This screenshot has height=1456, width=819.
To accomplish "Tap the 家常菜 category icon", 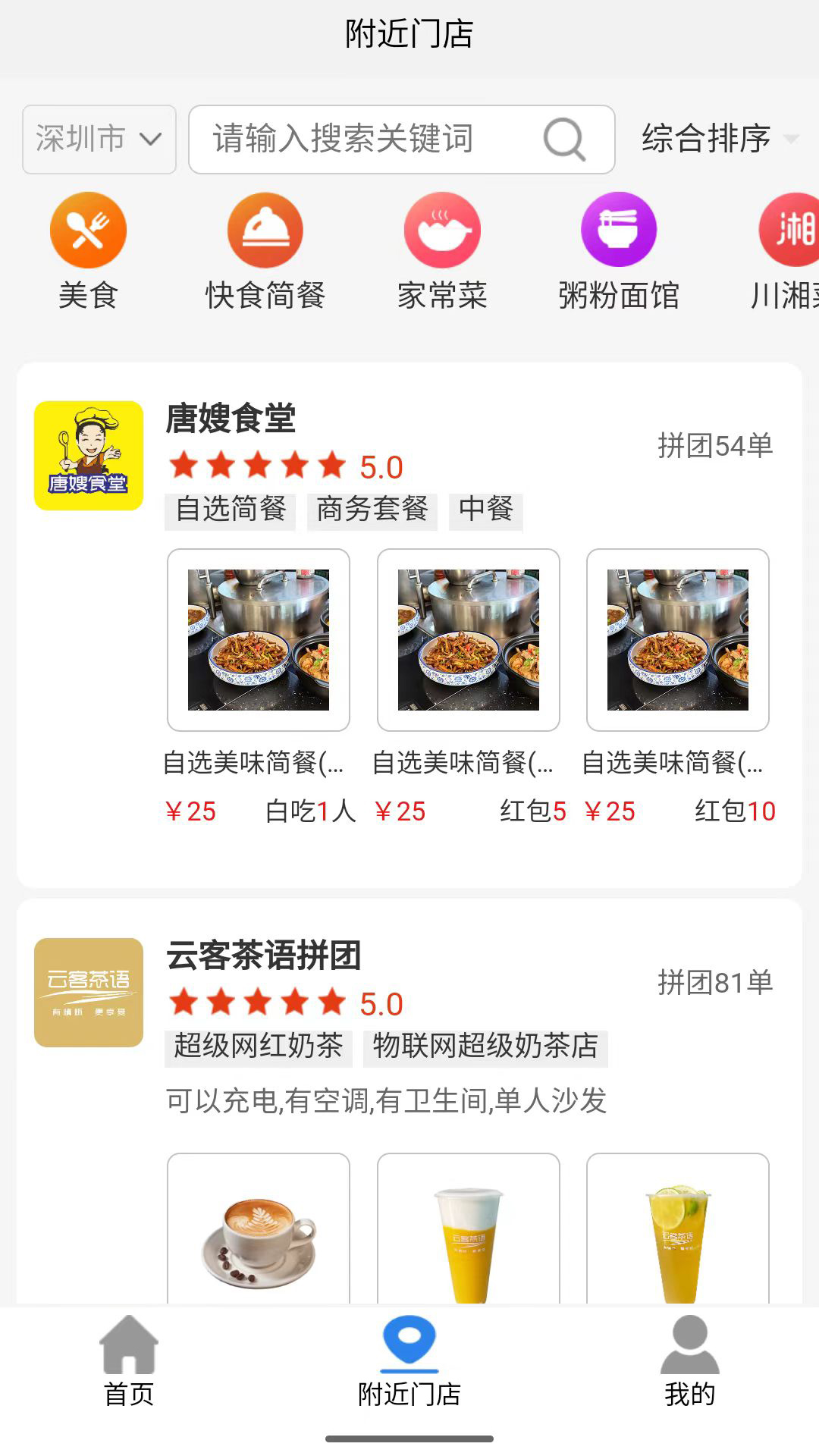I will click(x=441, y=230).
